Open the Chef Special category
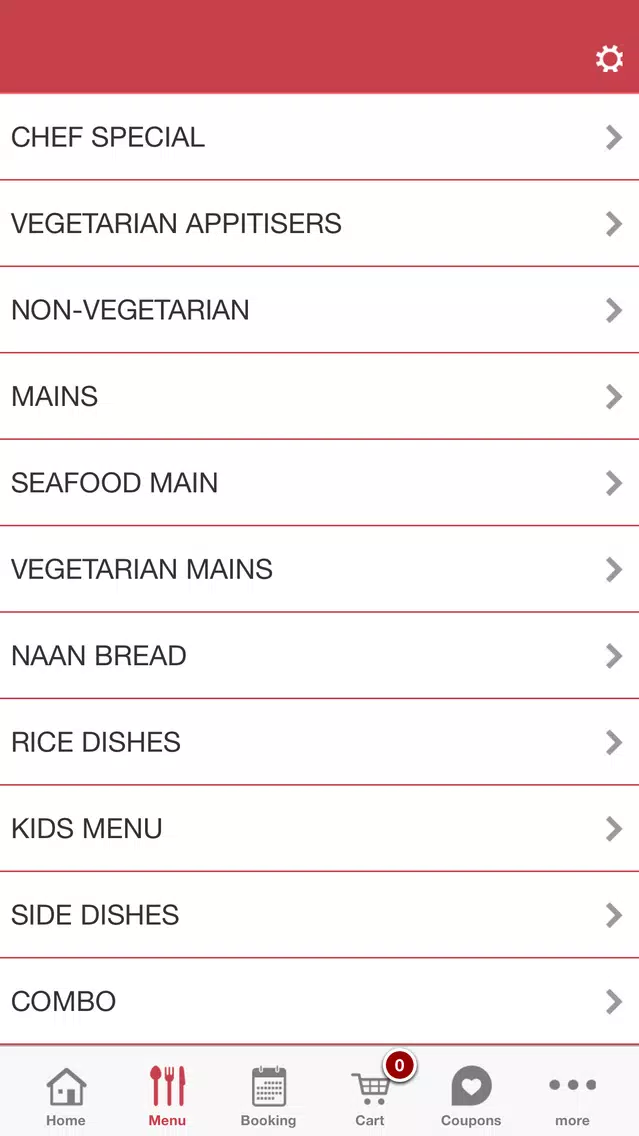Screen dimensions: 639x1136 point(320,137)
